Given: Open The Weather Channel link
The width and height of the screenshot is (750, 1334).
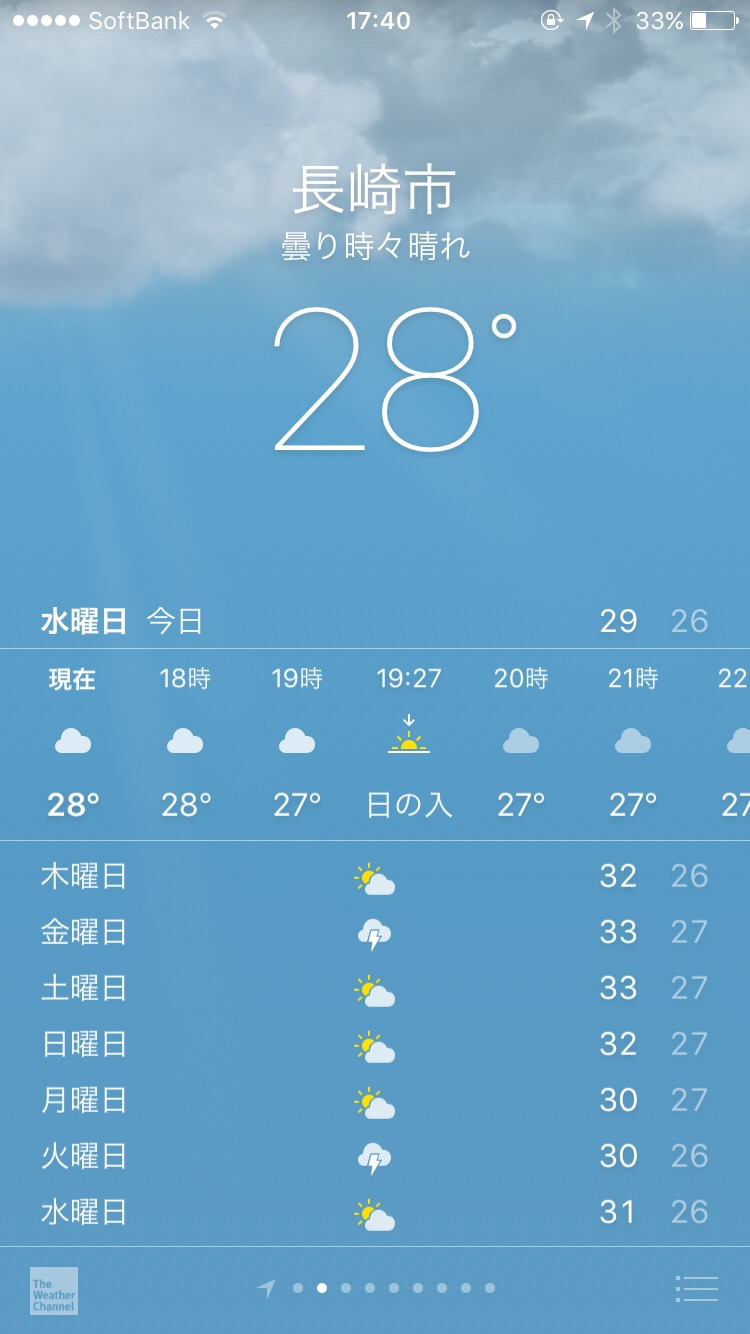Looking at the screenshot, I should (x=54, y=1291).
